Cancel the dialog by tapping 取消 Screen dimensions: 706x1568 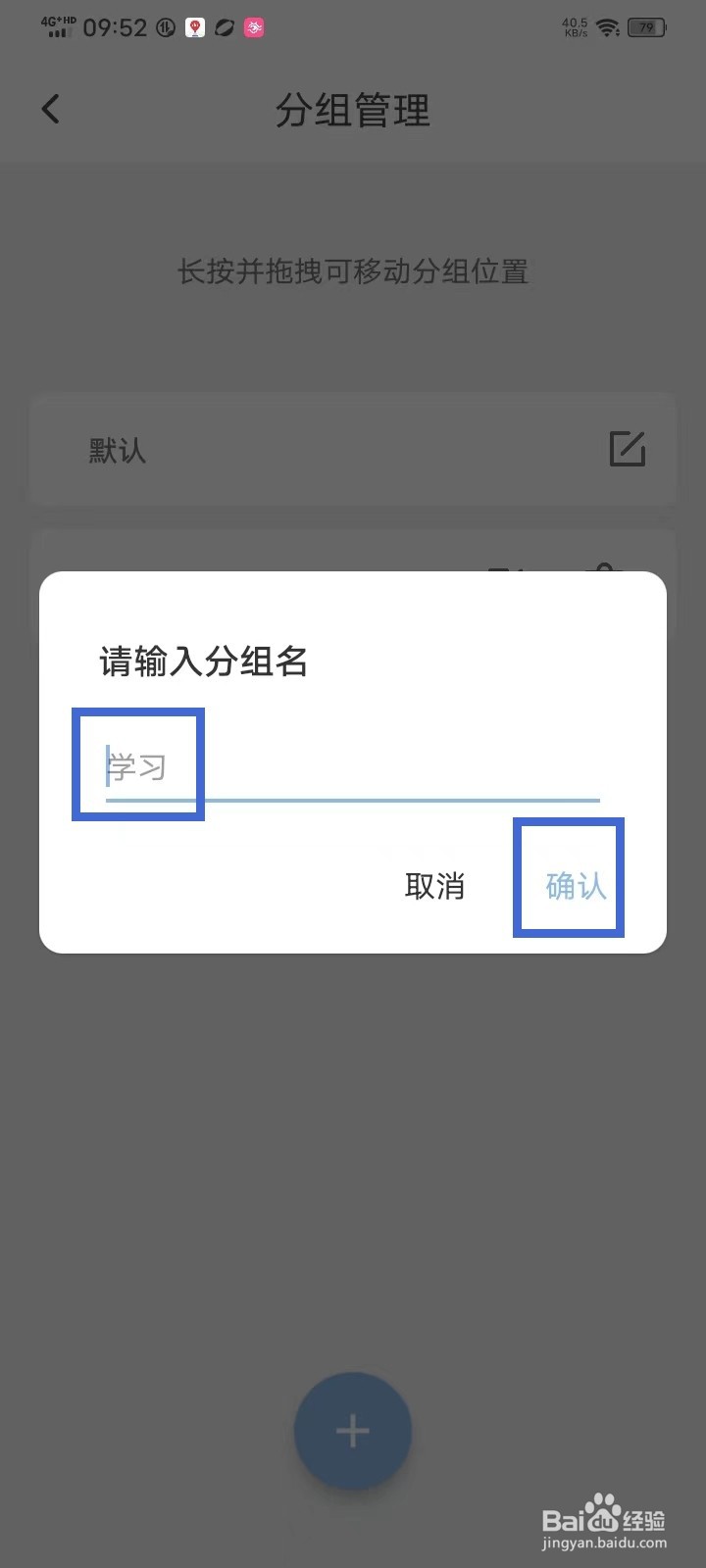pos(434,885)
